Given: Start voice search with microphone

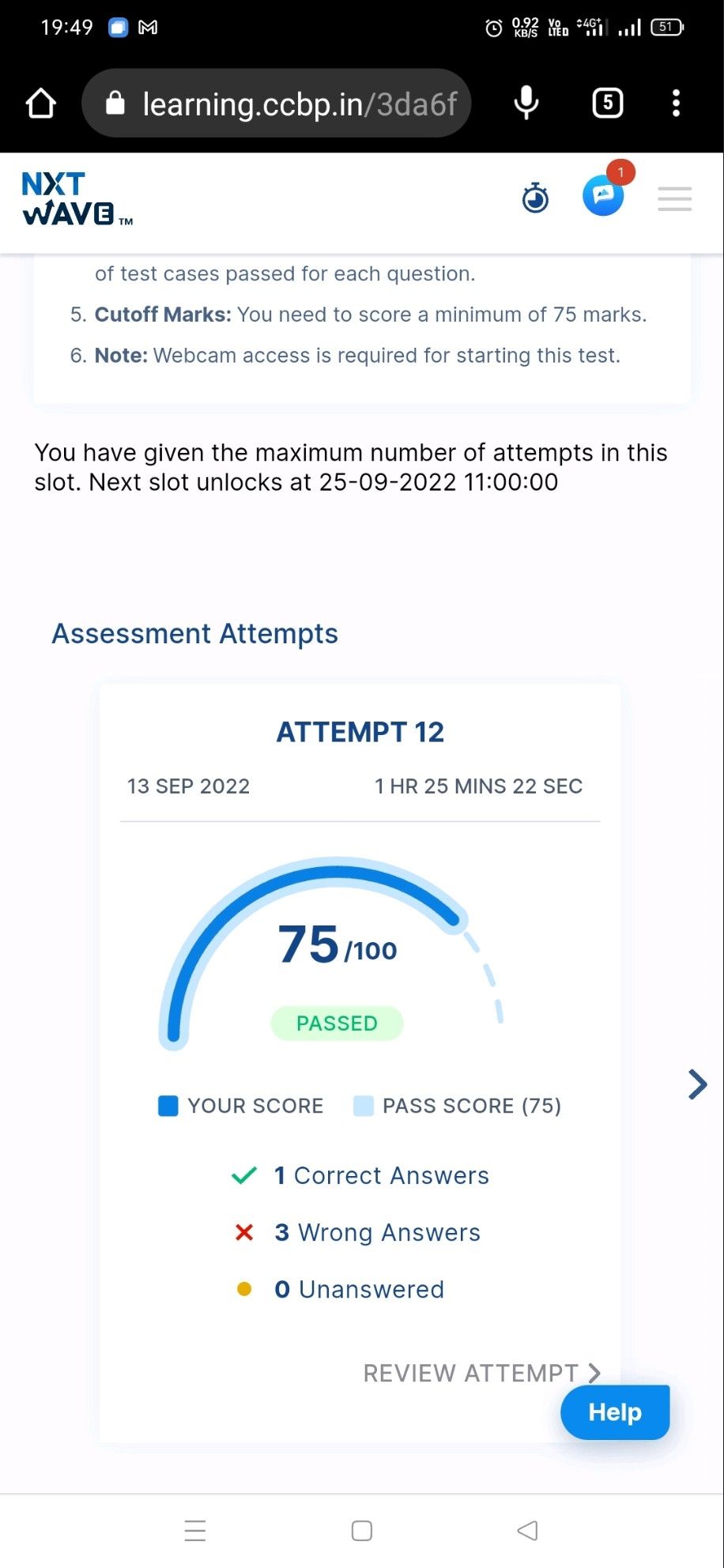Looking at the screenshot, I should (526, 104).
